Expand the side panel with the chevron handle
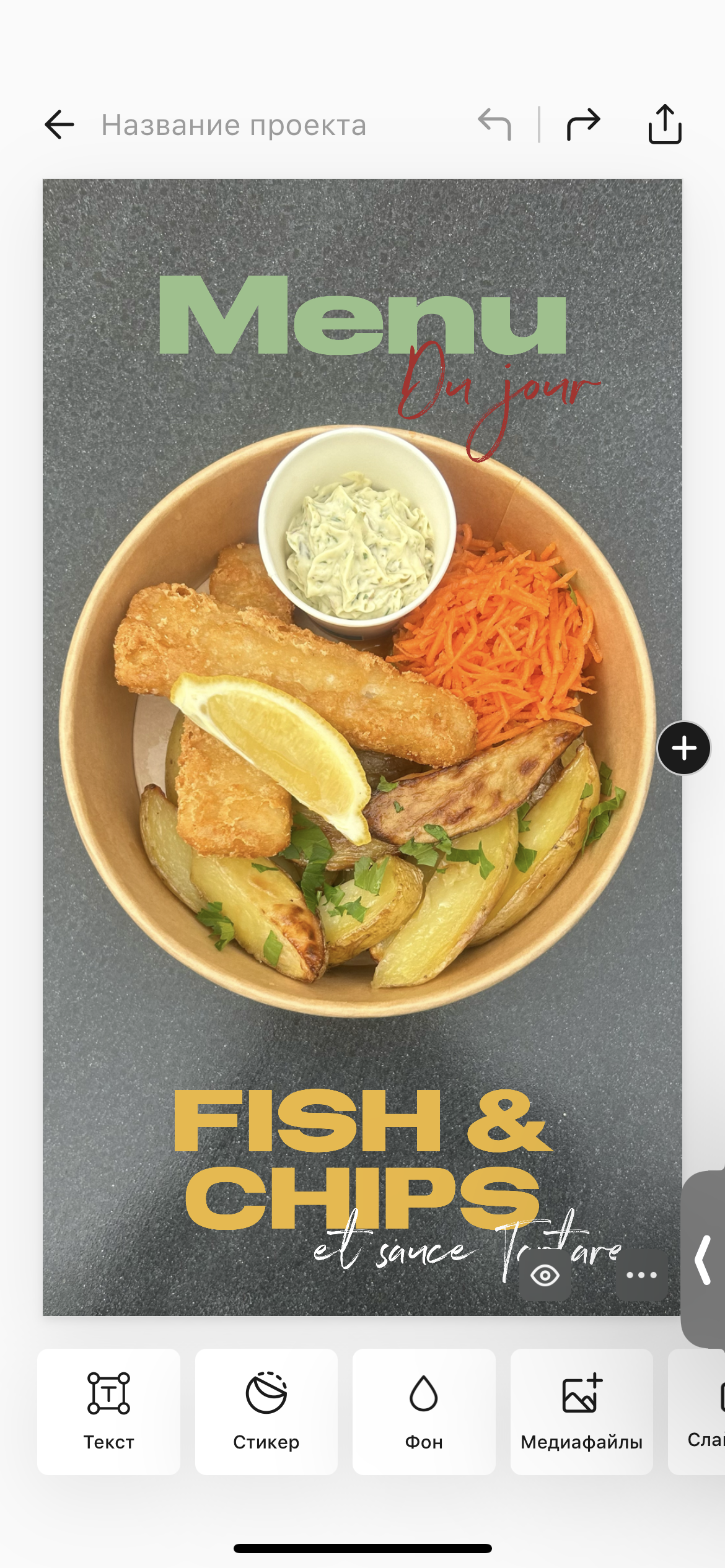Image resolution: width=725 pixels, height=1568 pixels. pyautogui.click(x=703, y=1260)
